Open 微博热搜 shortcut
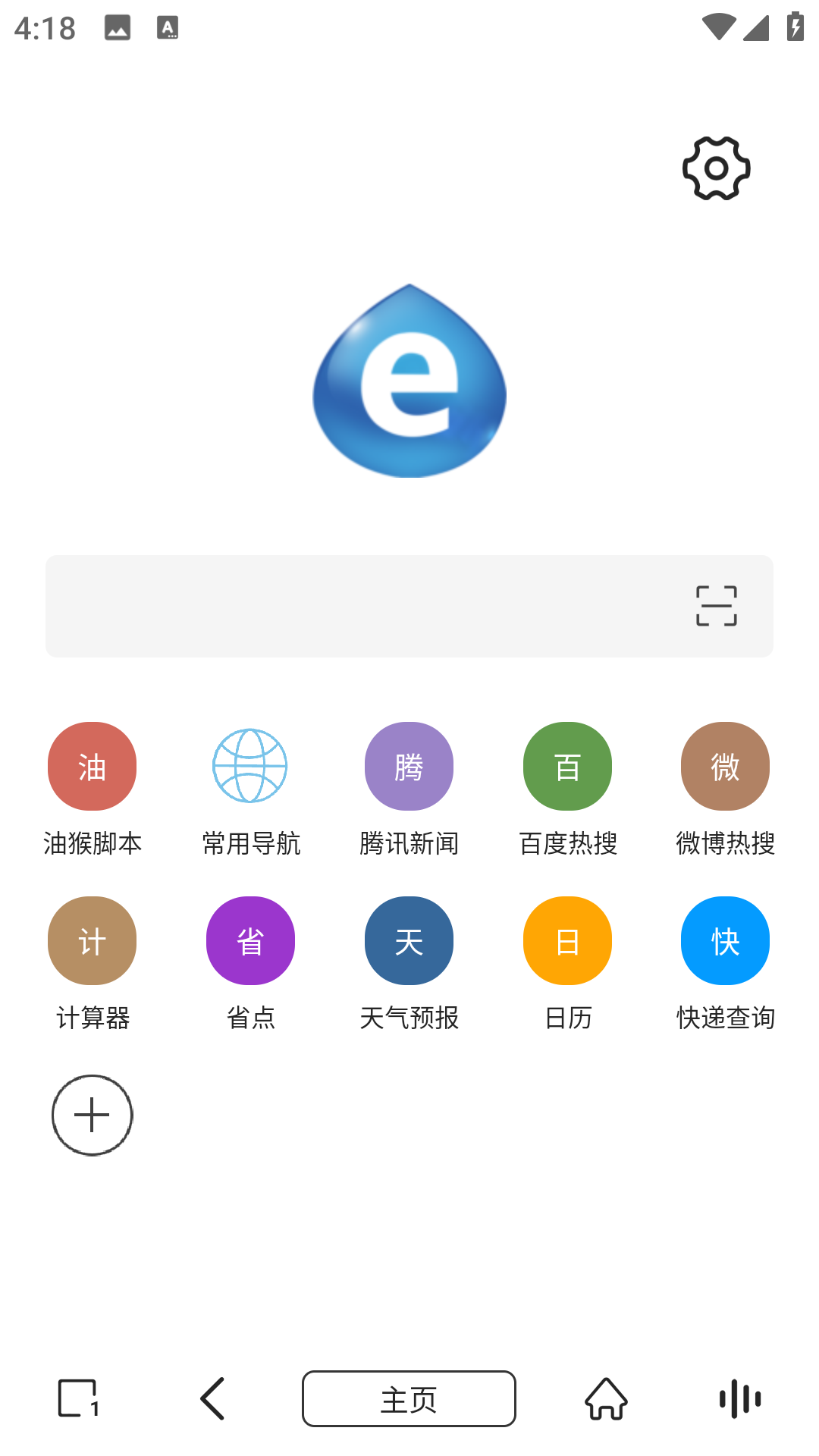819x1456 pixels. [725, 767]
